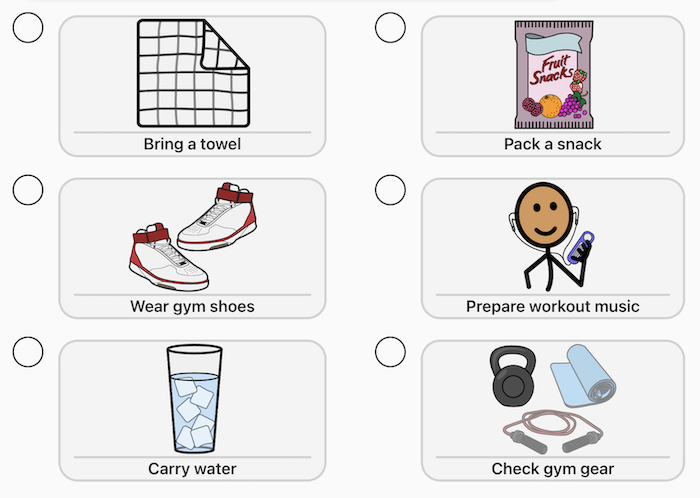The image size is (700, 498).
Task: Mark Carry water as complete
Action: coord(28,351)
